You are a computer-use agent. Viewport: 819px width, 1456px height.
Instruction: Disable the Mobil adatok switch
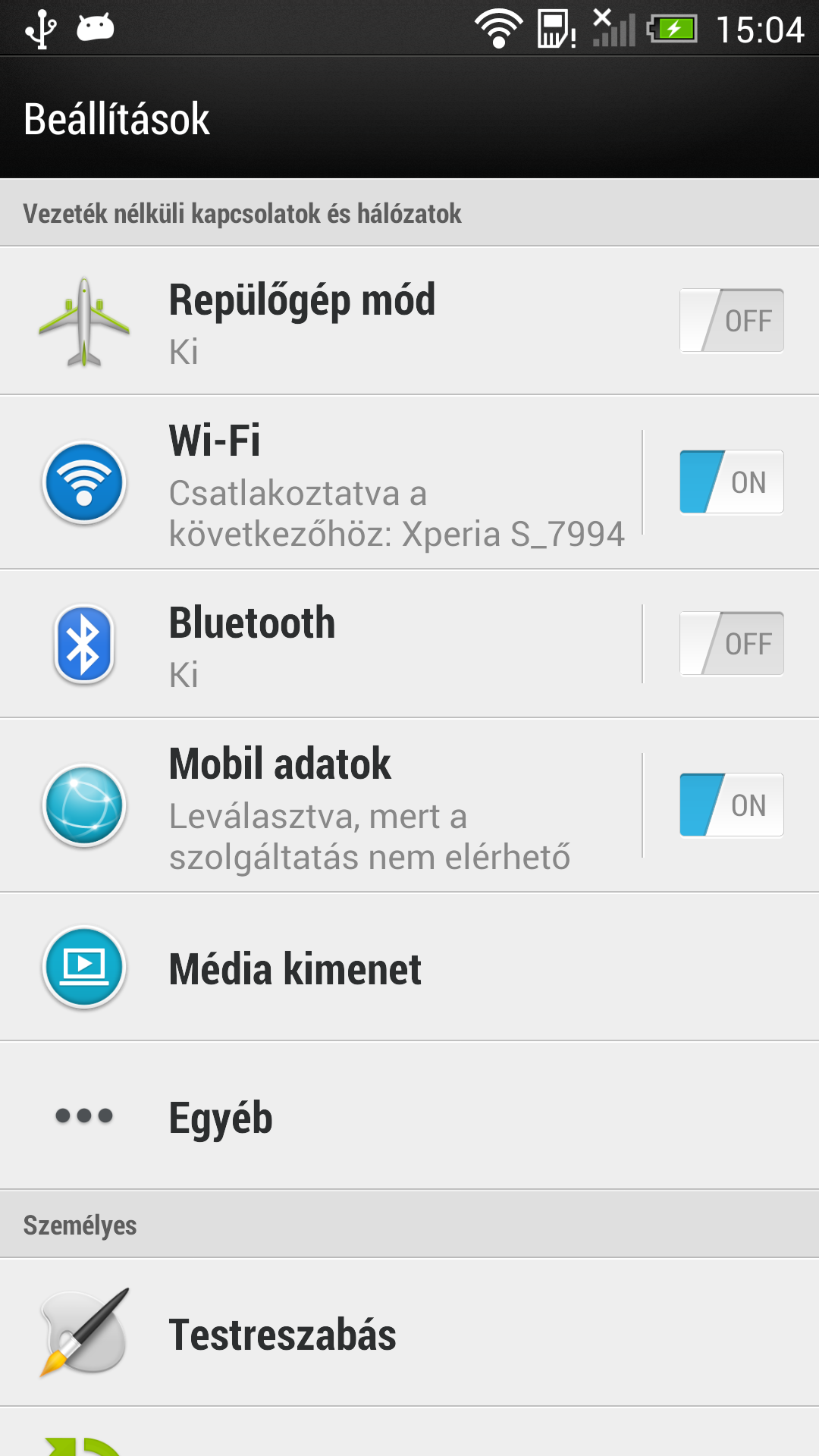click(x=731, y=805)
